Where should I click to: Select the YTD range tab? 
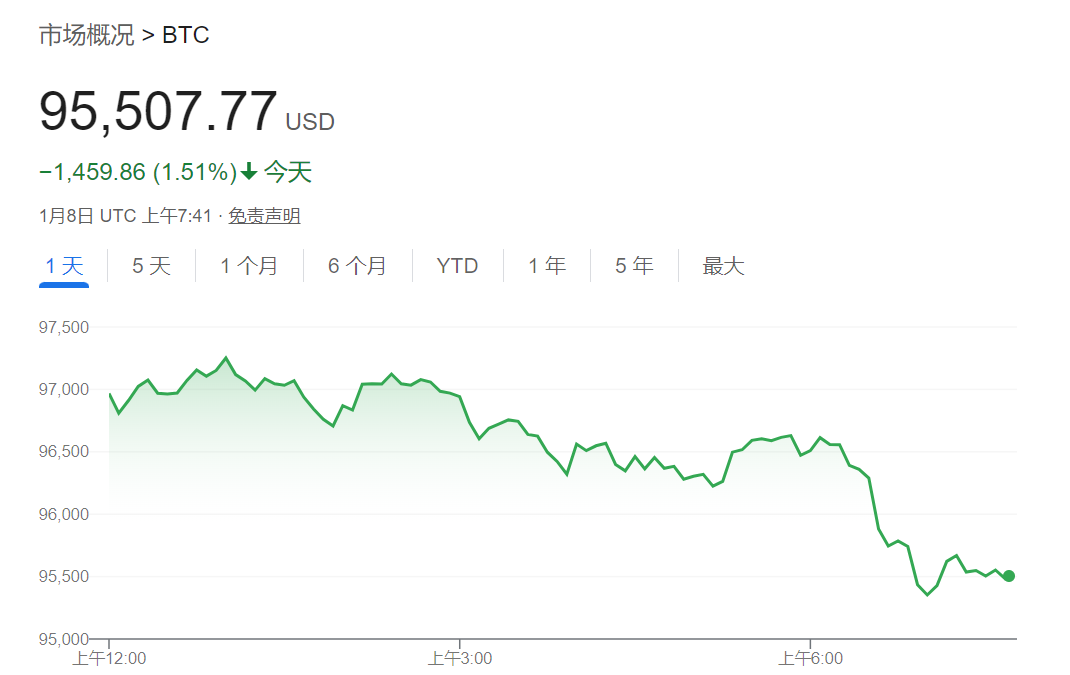(457, 266)
